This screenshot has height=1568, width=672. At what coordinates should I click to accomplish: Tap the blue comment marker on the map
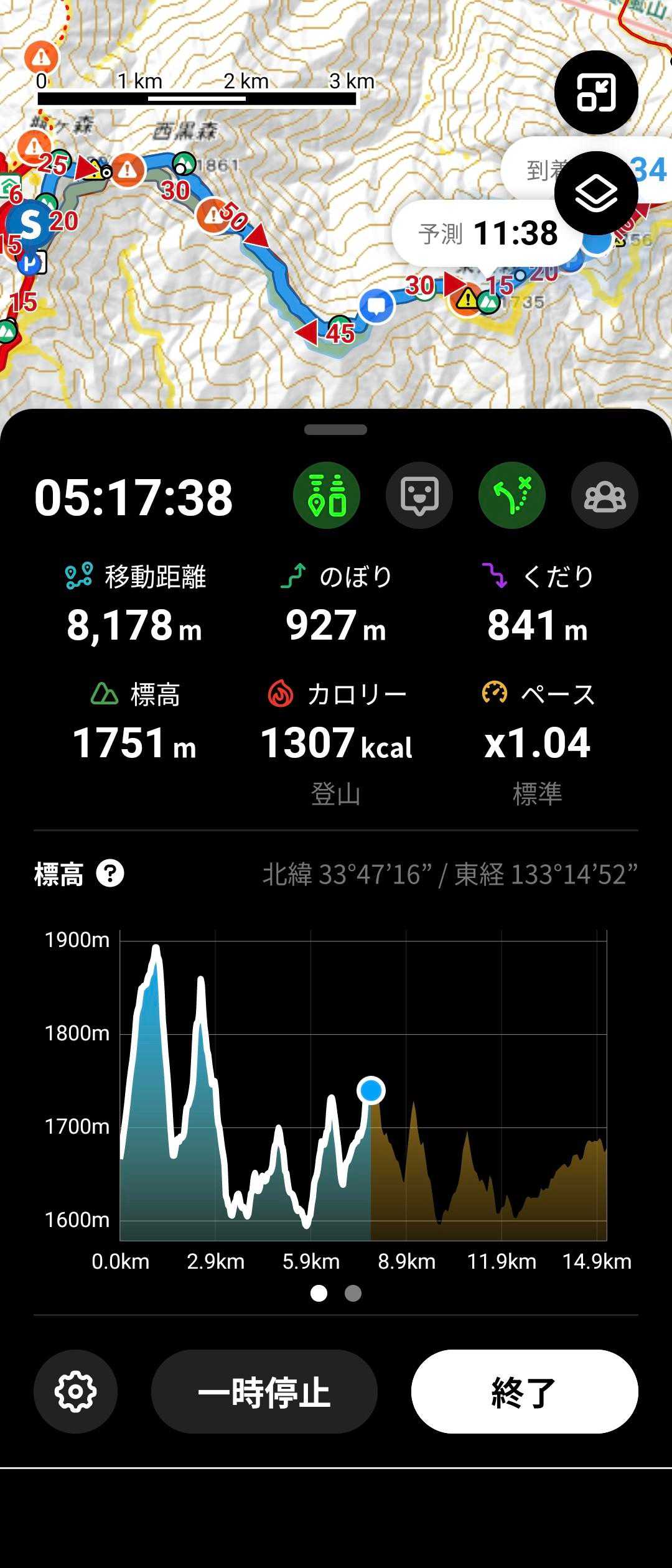click(x=376, y=306)
